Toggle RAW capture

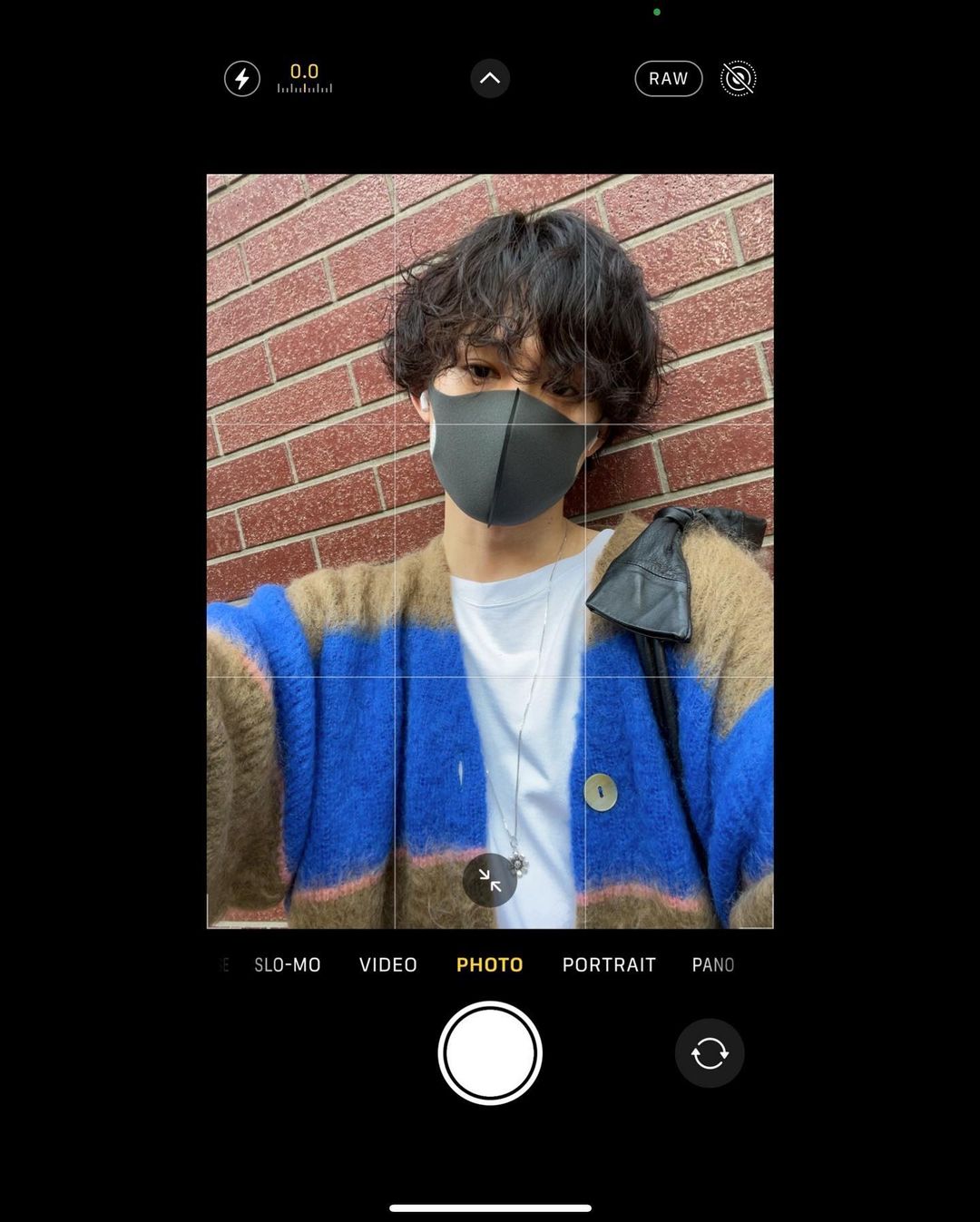point(668,79)
